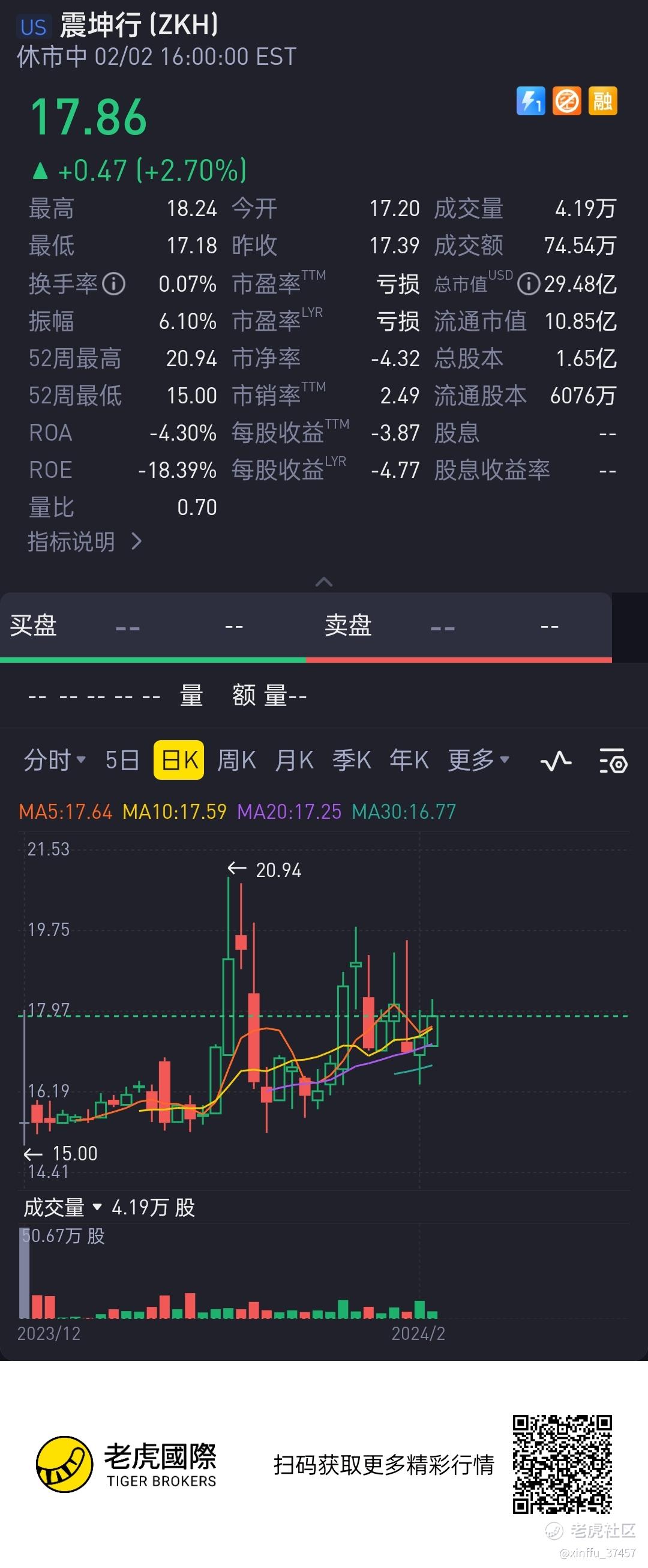Show the 月K chart
Image resolution: width=648 pixels, height=1568 pixels.
pos(294,759)
